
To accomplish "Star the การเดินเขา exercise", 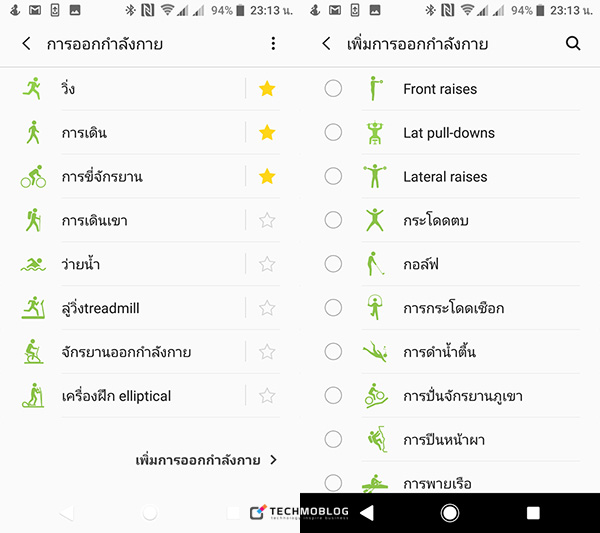I will (267, 220).
